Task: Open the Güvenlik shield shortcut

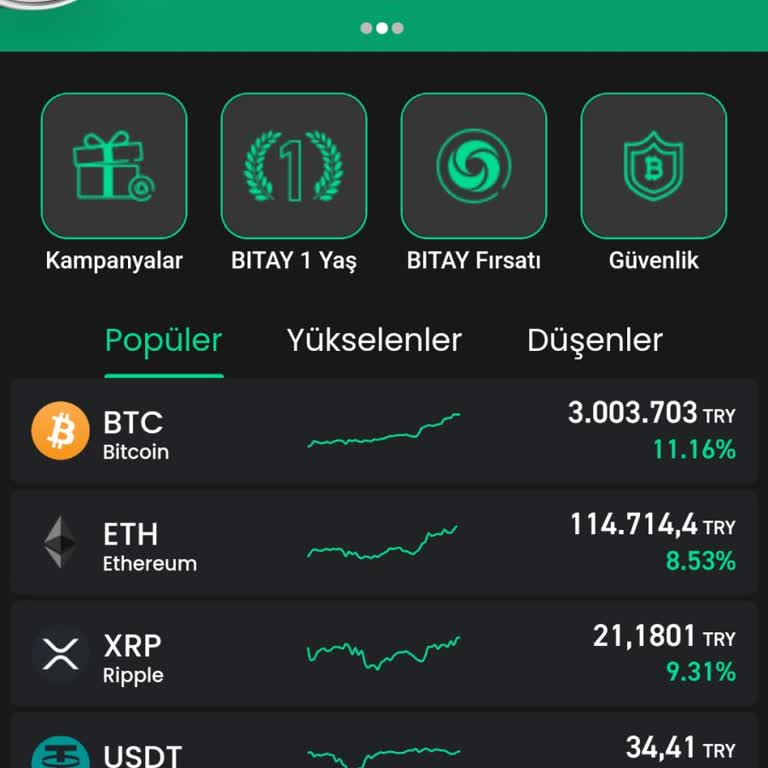Action: click(x=654, y=166)
